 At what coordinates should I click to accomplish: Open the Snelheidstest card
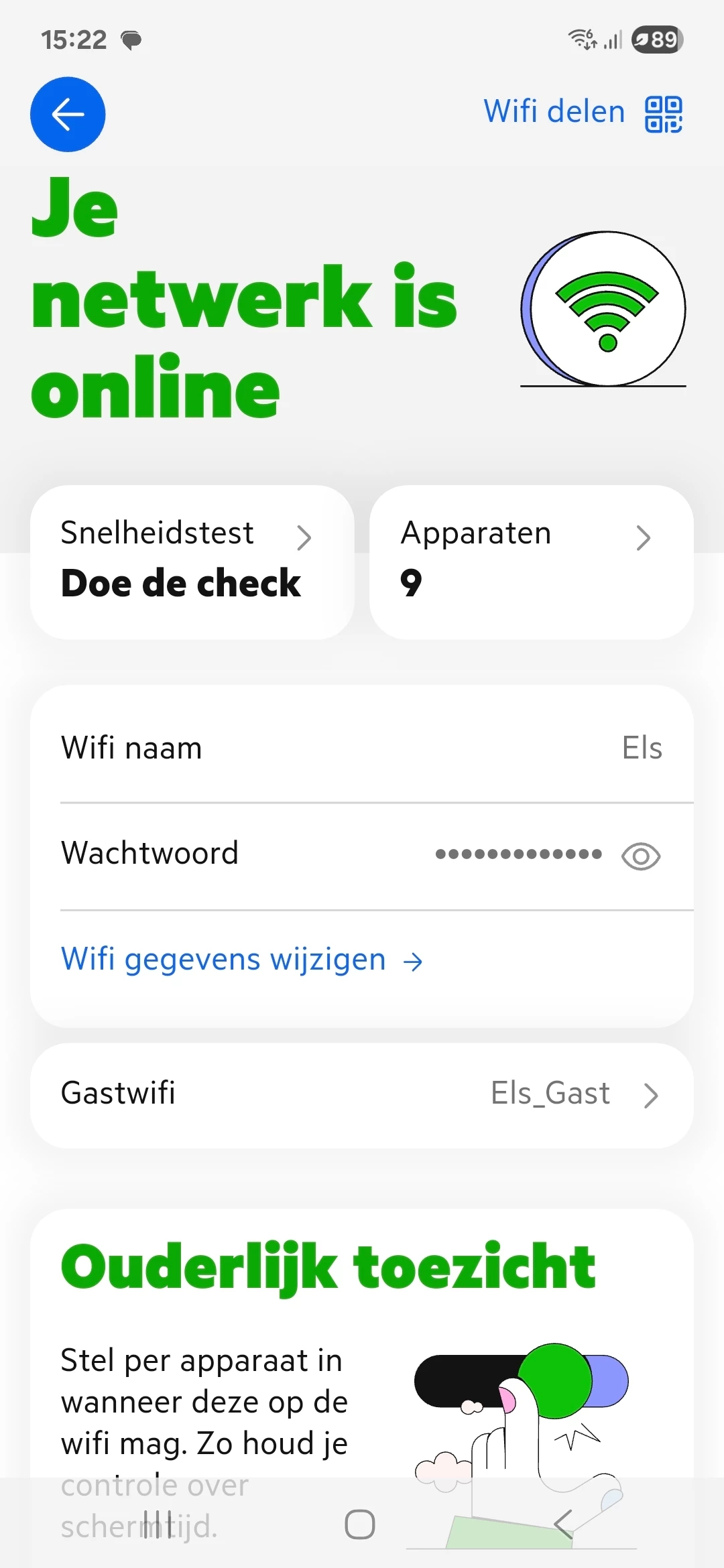point(192,562)
